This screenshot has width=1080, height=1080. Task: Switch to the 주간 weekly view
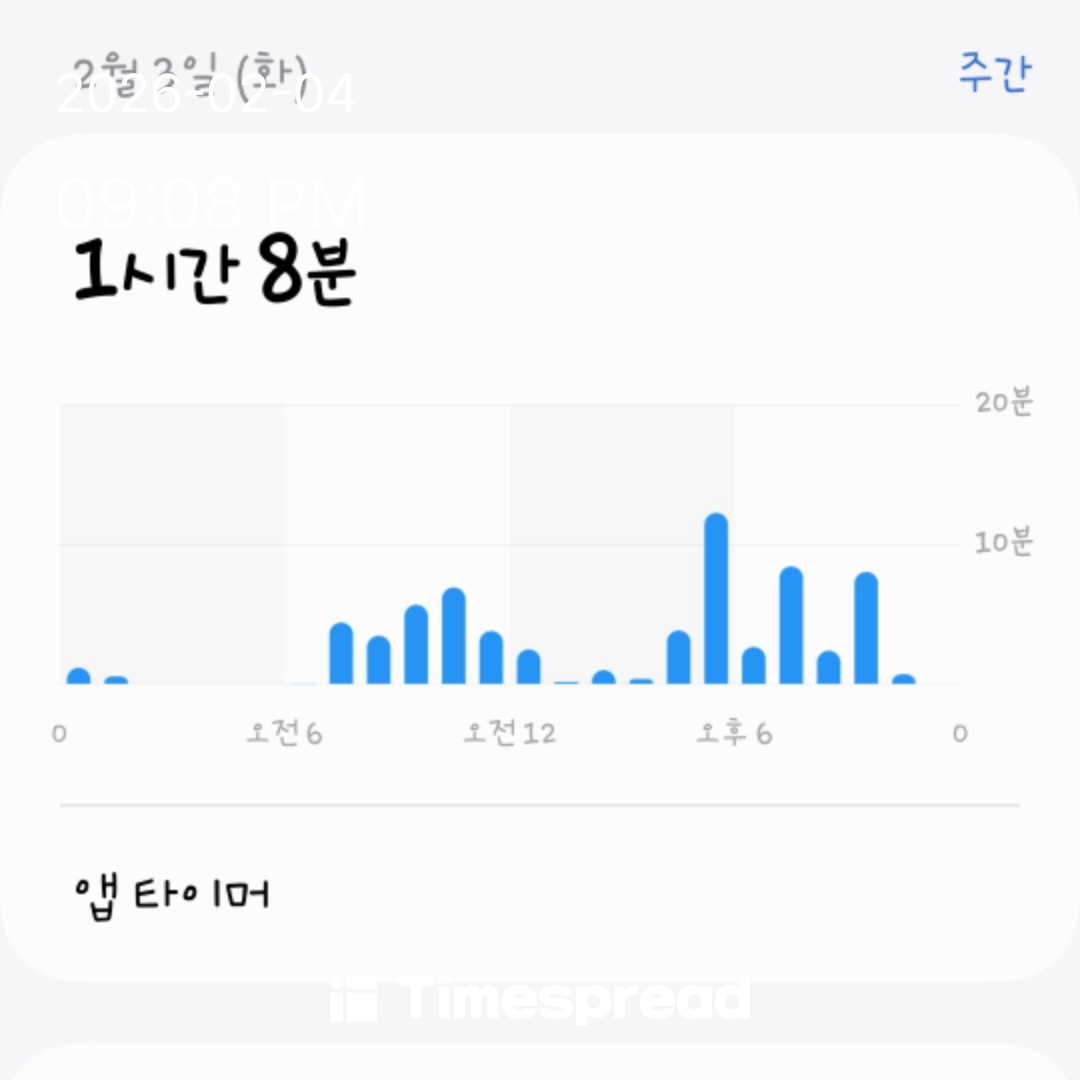pos(994,74)
